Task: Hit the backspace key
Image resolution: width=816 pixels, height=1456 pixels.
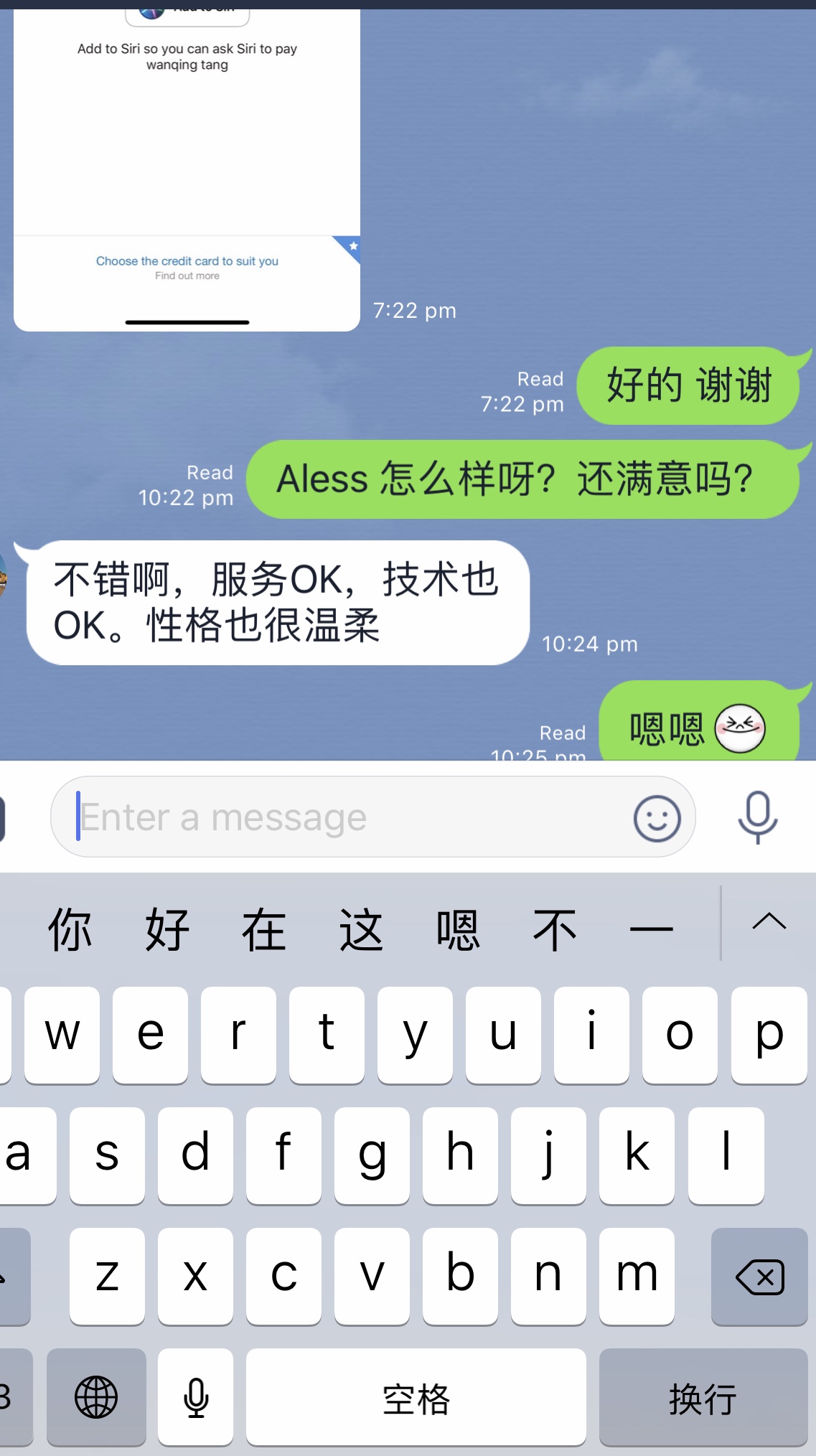Action: [759, 1277]
